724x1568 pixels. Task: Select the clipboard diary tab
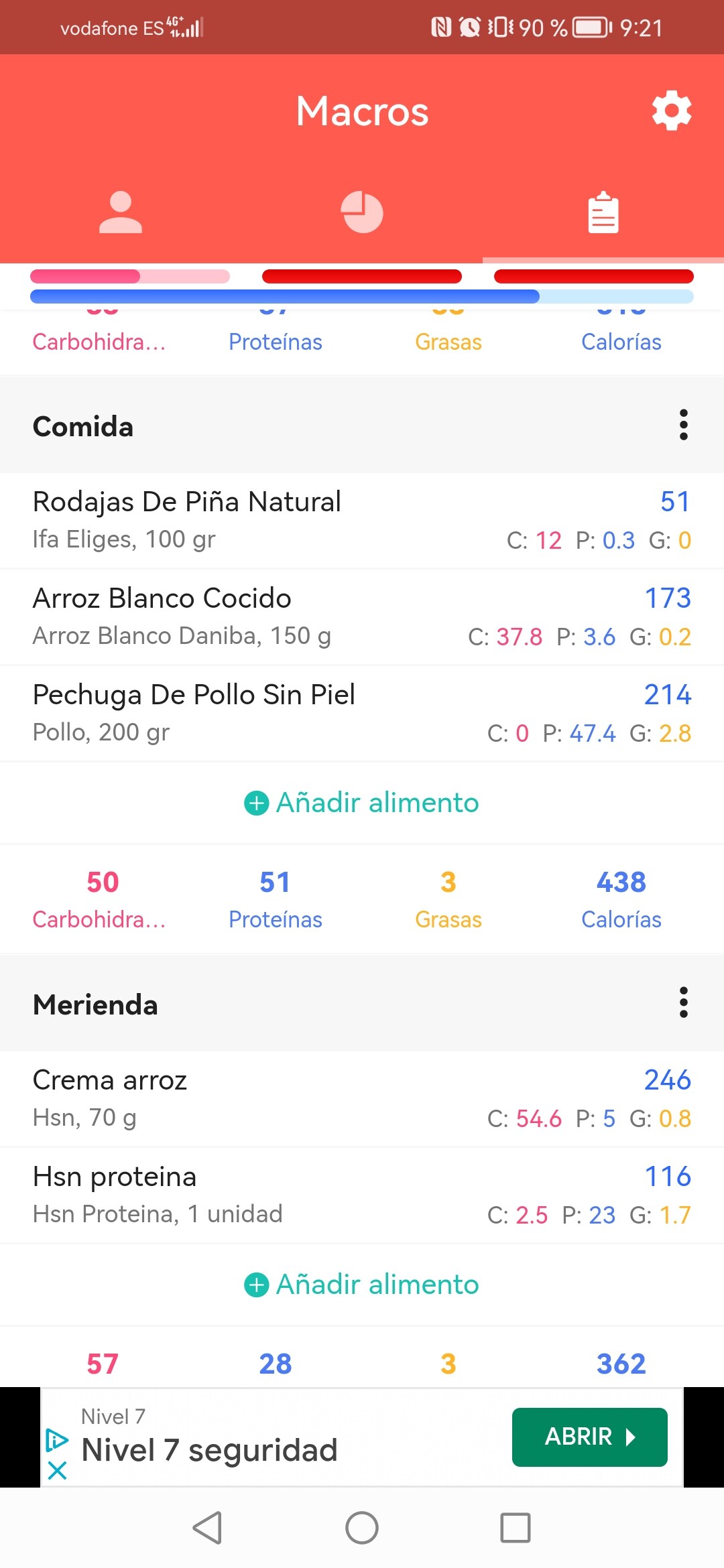[603, 212]
